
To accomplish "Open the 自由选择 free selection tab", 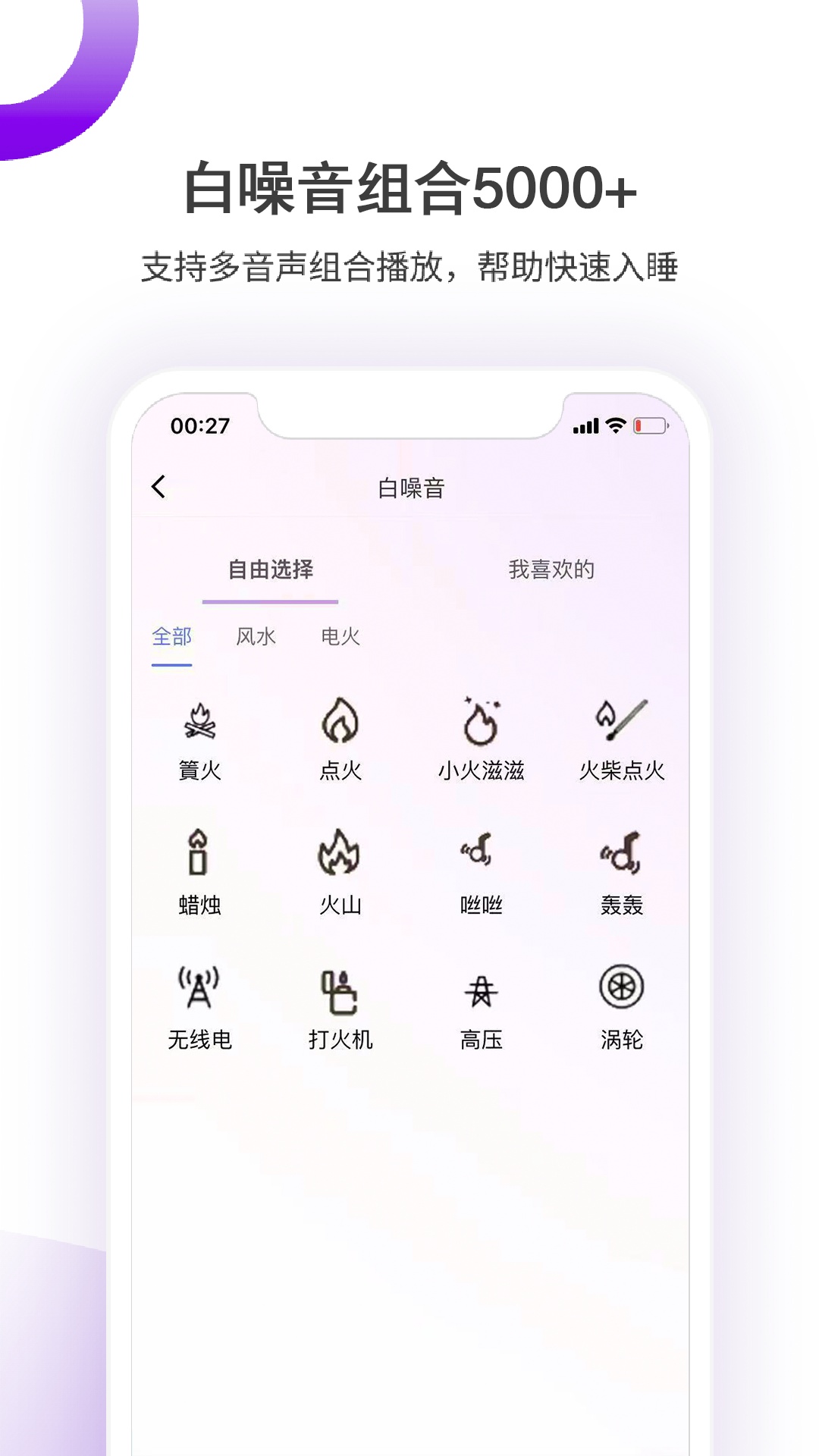I will (x=269, y=569).
